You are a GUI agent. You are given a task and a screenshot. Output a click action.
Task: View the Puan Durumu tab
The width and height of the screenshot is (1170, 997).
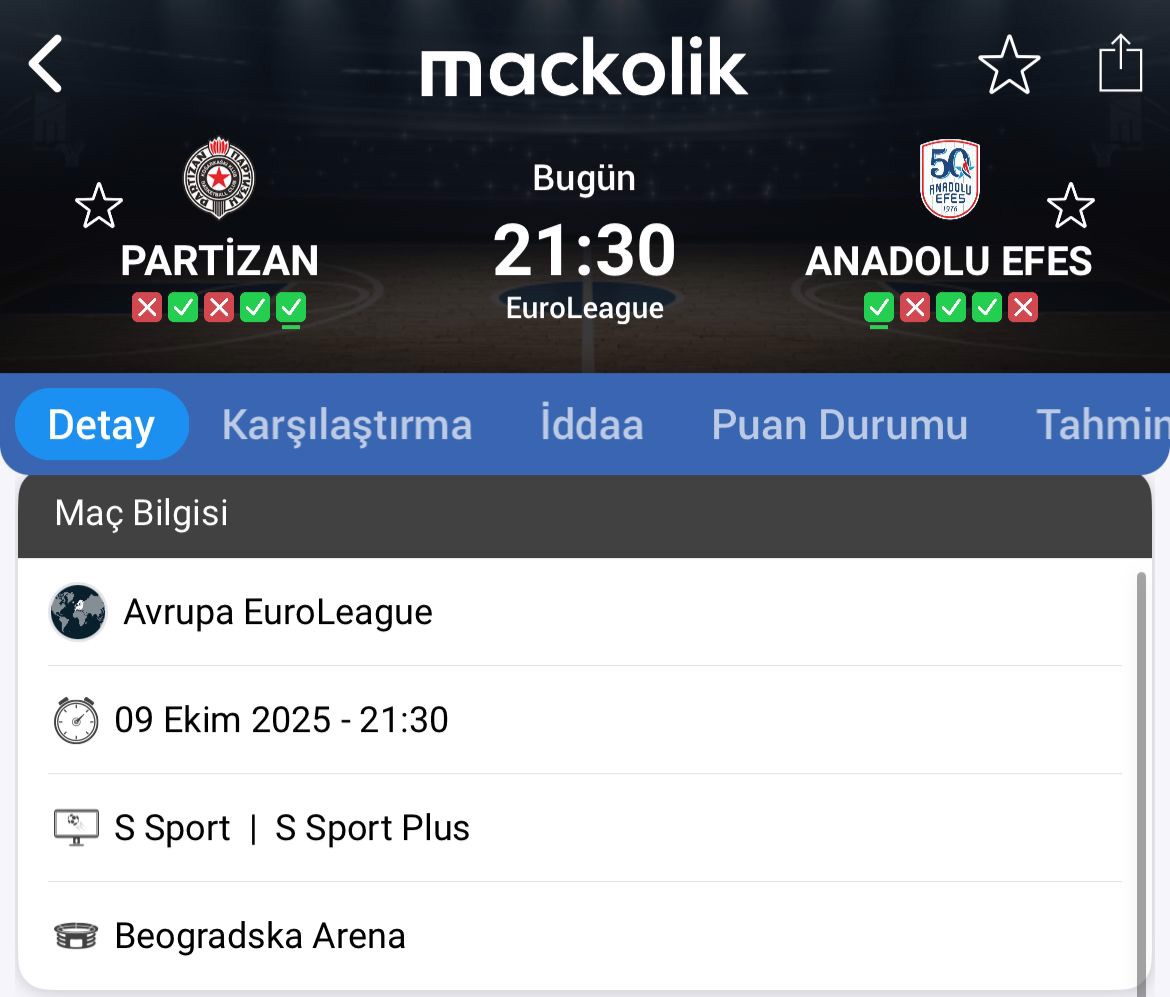(x=839, y=425)
